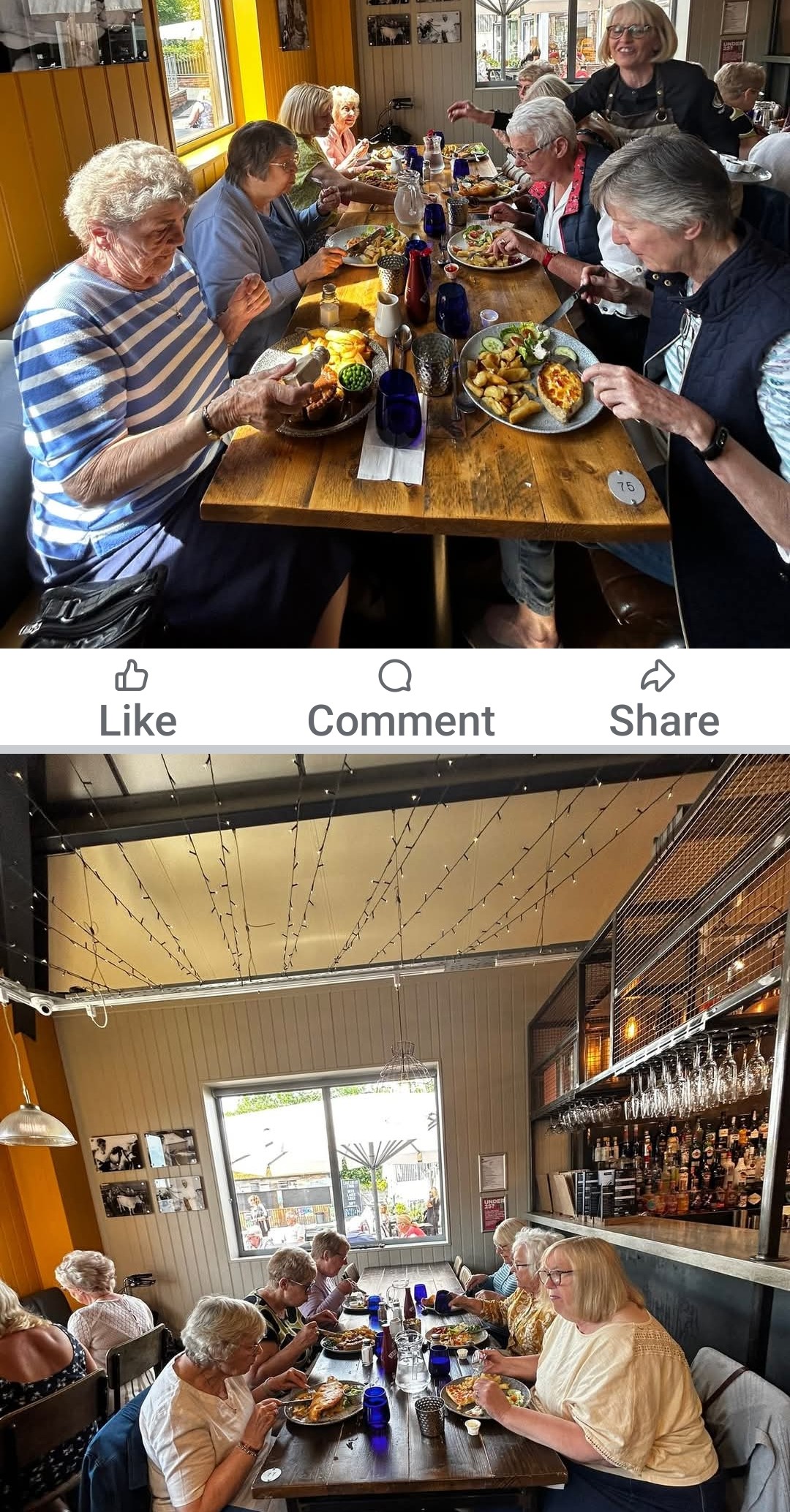This screenshot has width=790, height=1512.
Task: Open the photo showing bar and fairy lights
Action: [395, 1132]
